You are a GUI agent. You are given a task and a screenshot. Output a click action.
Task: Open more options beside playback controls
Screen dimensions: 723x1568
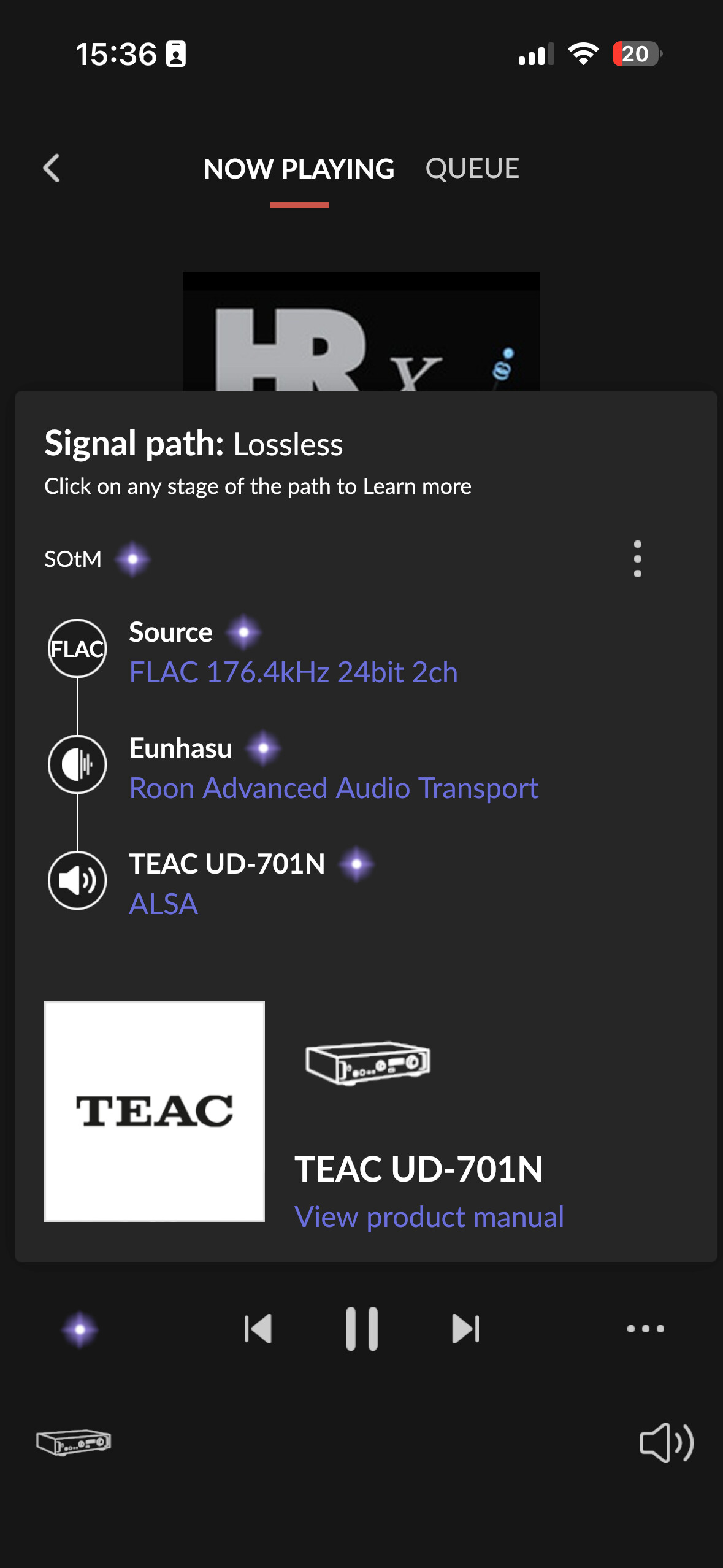click(x=645, y=1329)
